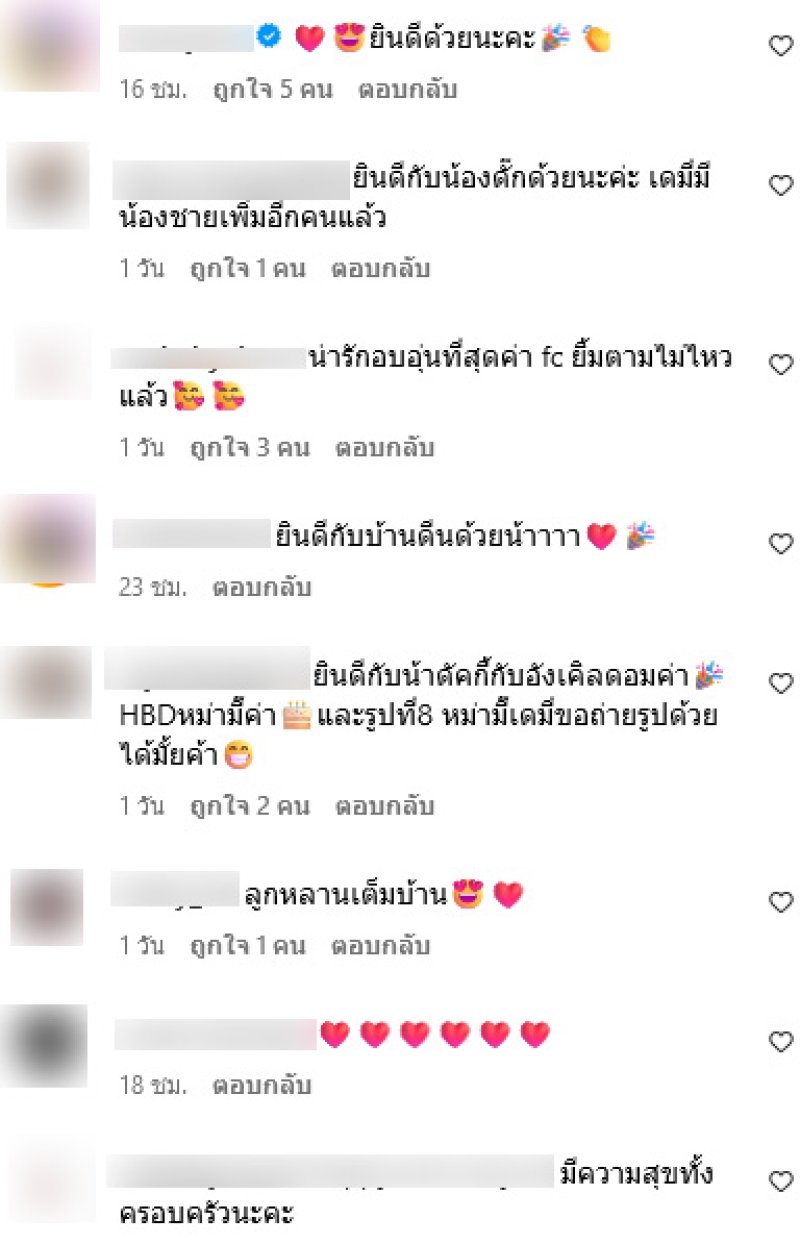Reply to the comment posted 18 ชม. ago

point(262,1085)
